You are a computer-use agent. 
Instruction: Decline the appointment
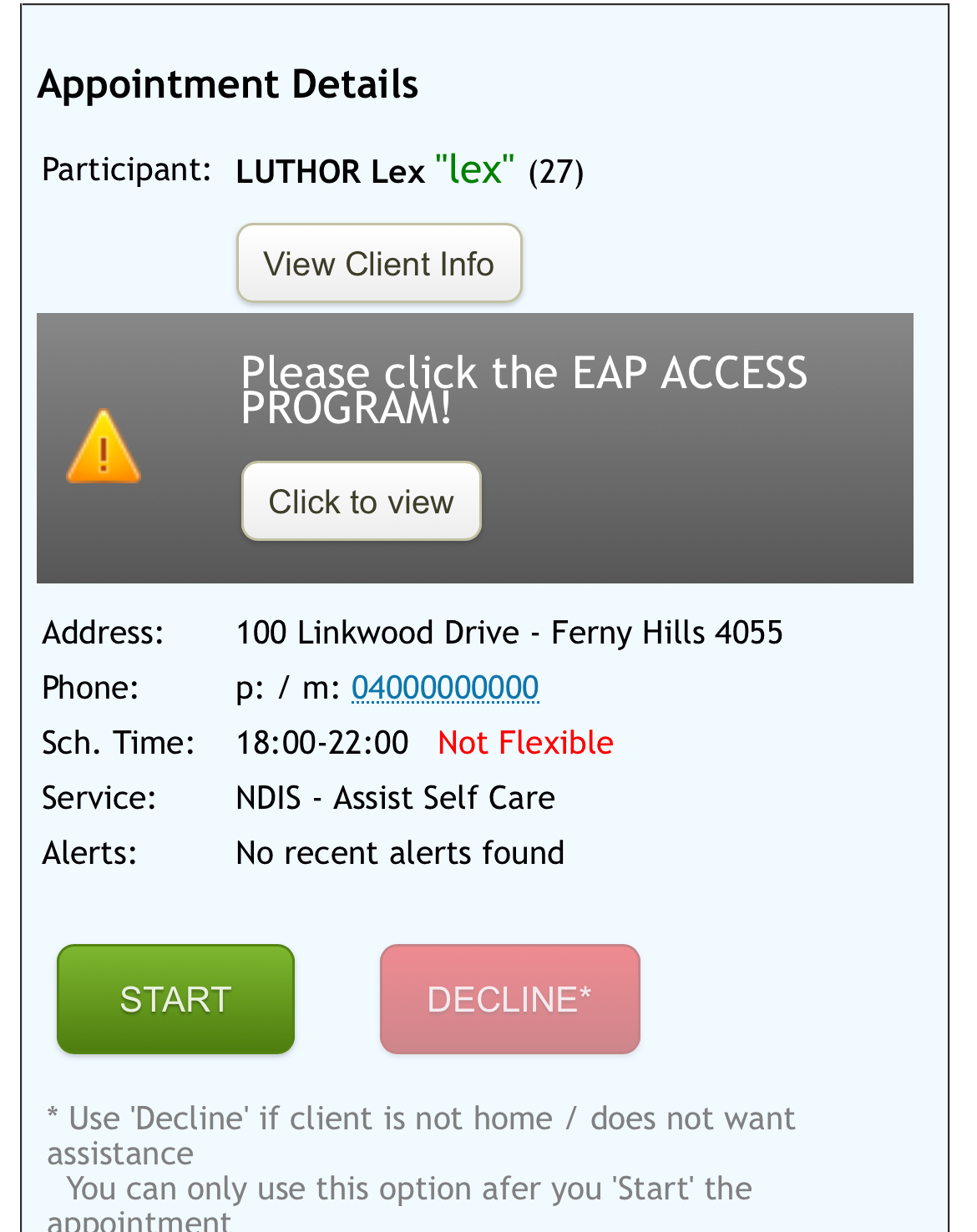509,999
